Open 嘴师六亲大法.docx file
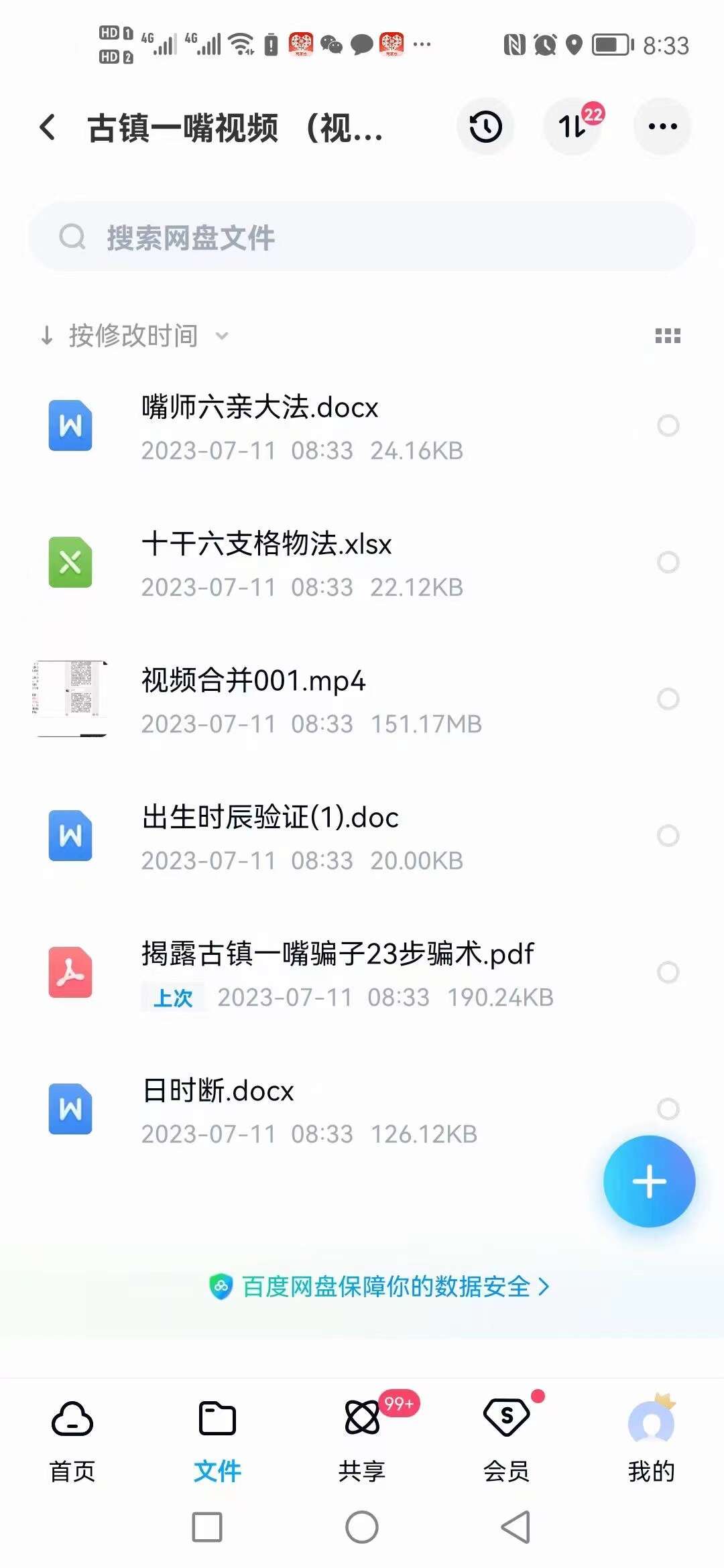724x1568 pixels. pos(260,408)
